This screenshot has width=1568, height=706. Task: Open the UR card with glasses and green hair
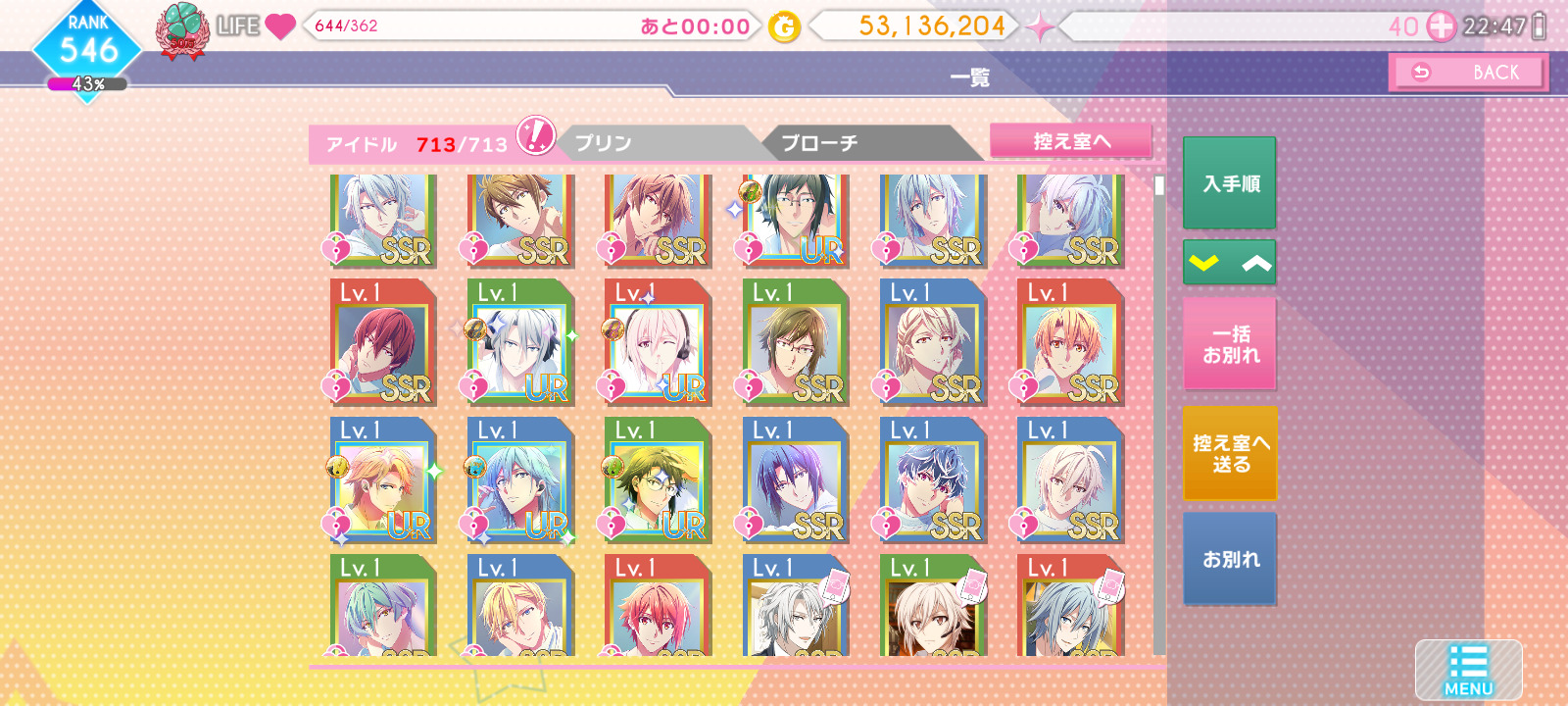pyautogui.click(x=658, y=480)
